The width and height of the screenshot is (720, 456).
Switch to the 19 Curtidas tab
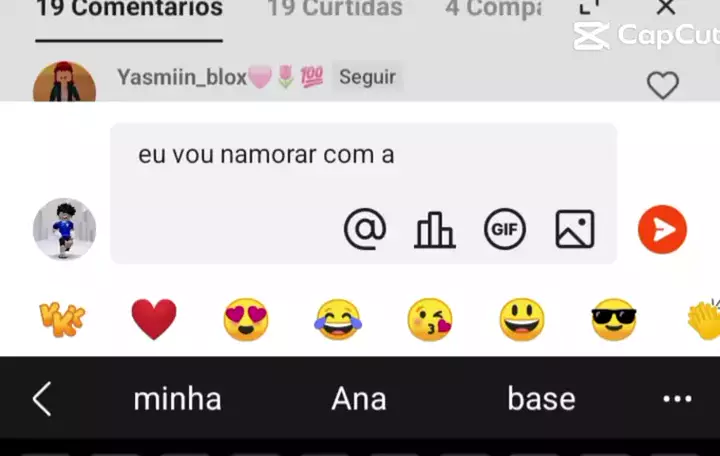[334, 10]
